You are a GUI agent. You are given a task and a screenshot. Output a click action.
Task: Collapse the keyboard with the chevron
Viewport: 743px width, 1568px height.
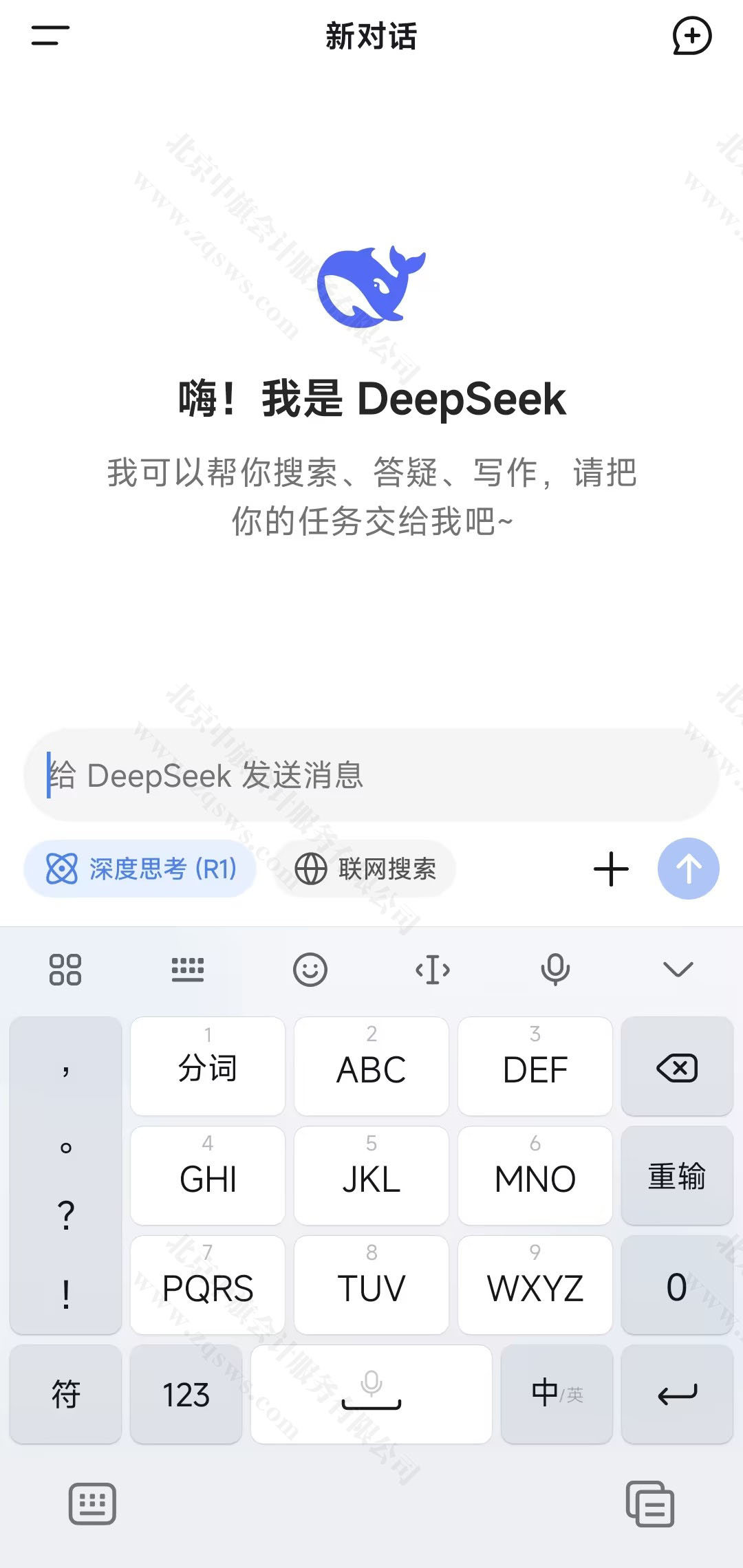[678, 970]
